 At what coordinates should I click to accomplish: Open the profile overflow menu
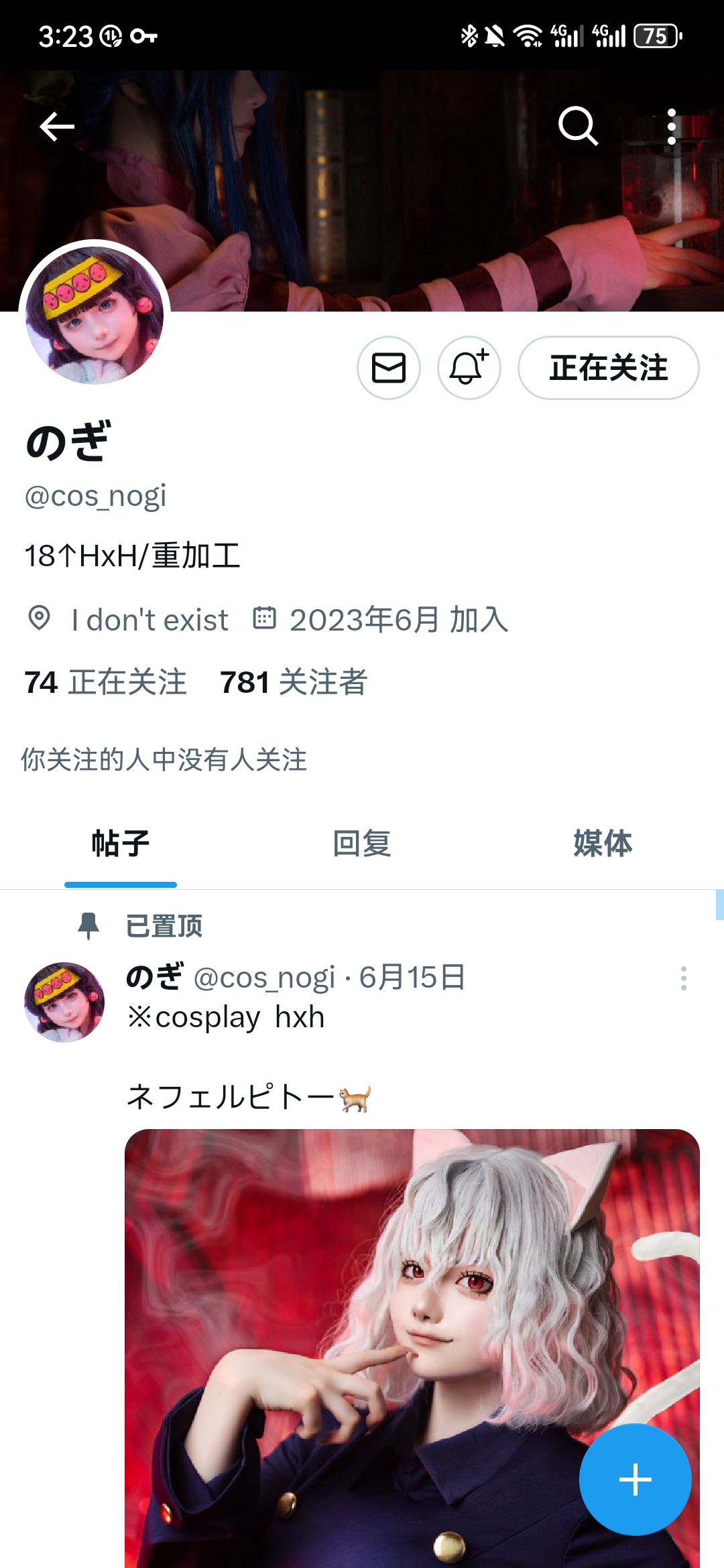coord(671,127)
